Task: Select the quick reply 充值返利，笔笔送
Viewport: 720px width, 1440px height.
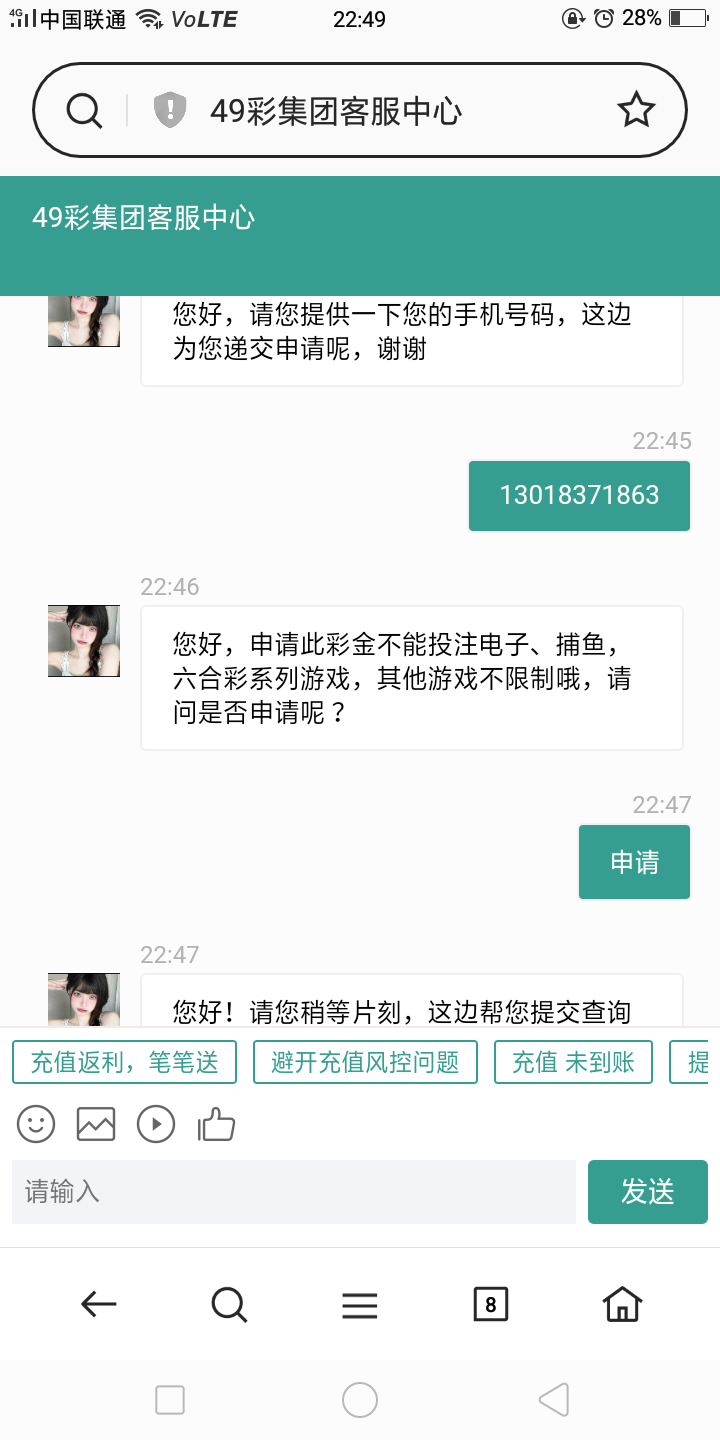Action: coord(122,1062)
